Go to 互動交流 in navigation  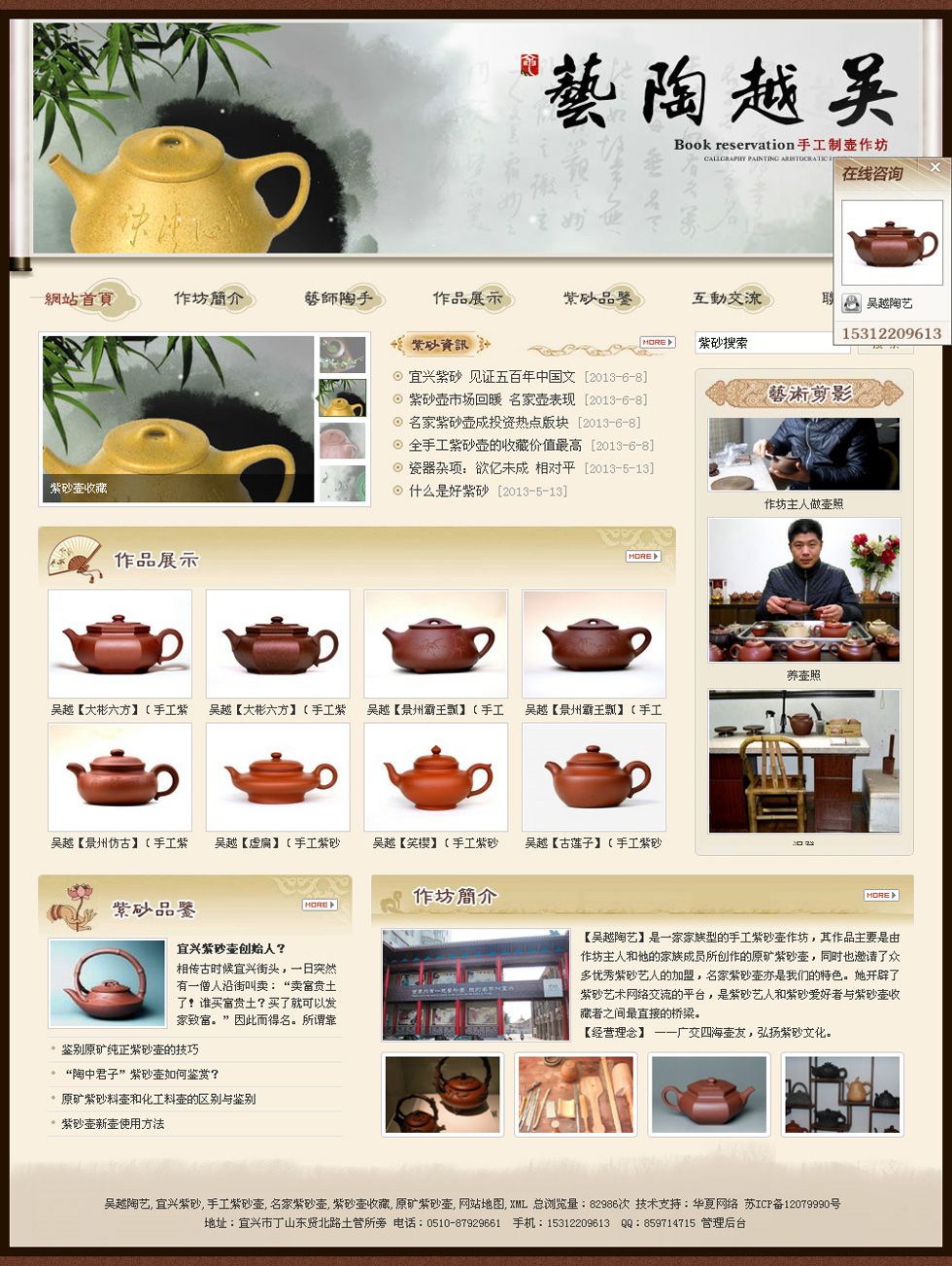click(x=727, y=299)
